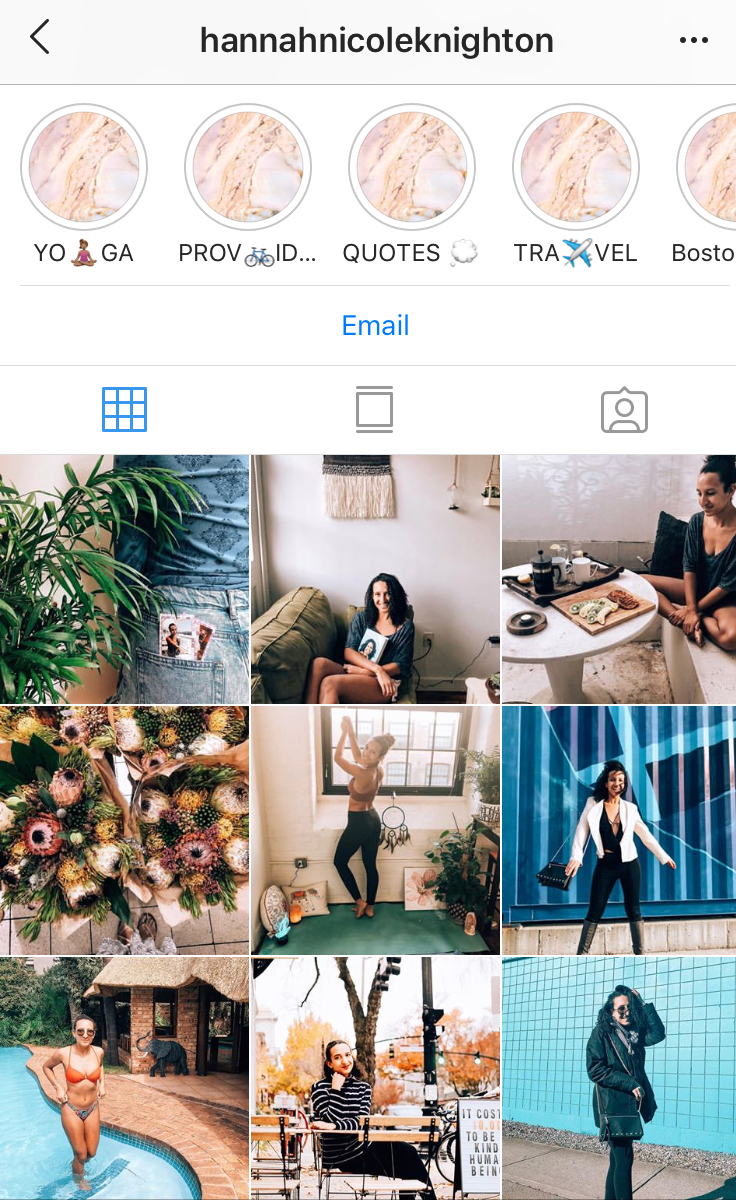
Task: Switch to the single-post feed view tab
Action: click(x=374, y=410)
